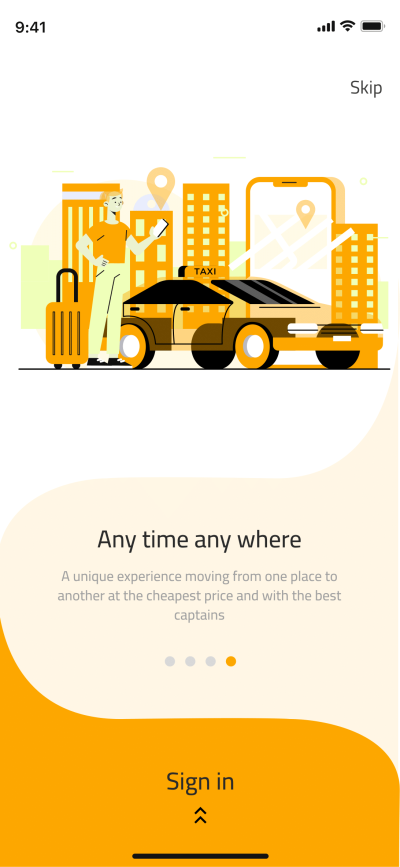Skip the onboarding intro
Viewport: 400px width, 867px height.
click(366, 88)
